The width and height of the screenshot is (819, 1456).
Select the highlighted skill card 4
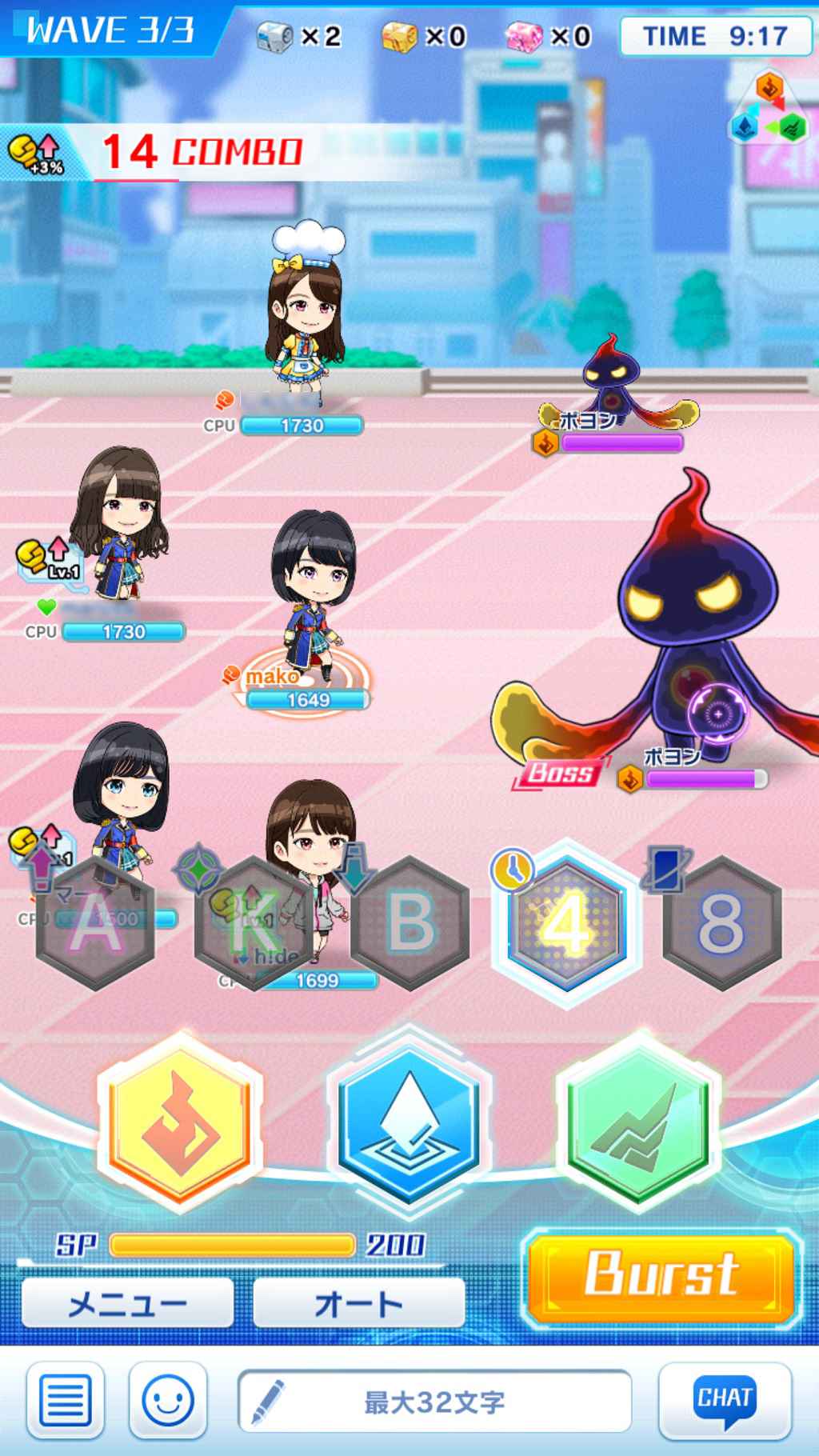click(566, 922)
